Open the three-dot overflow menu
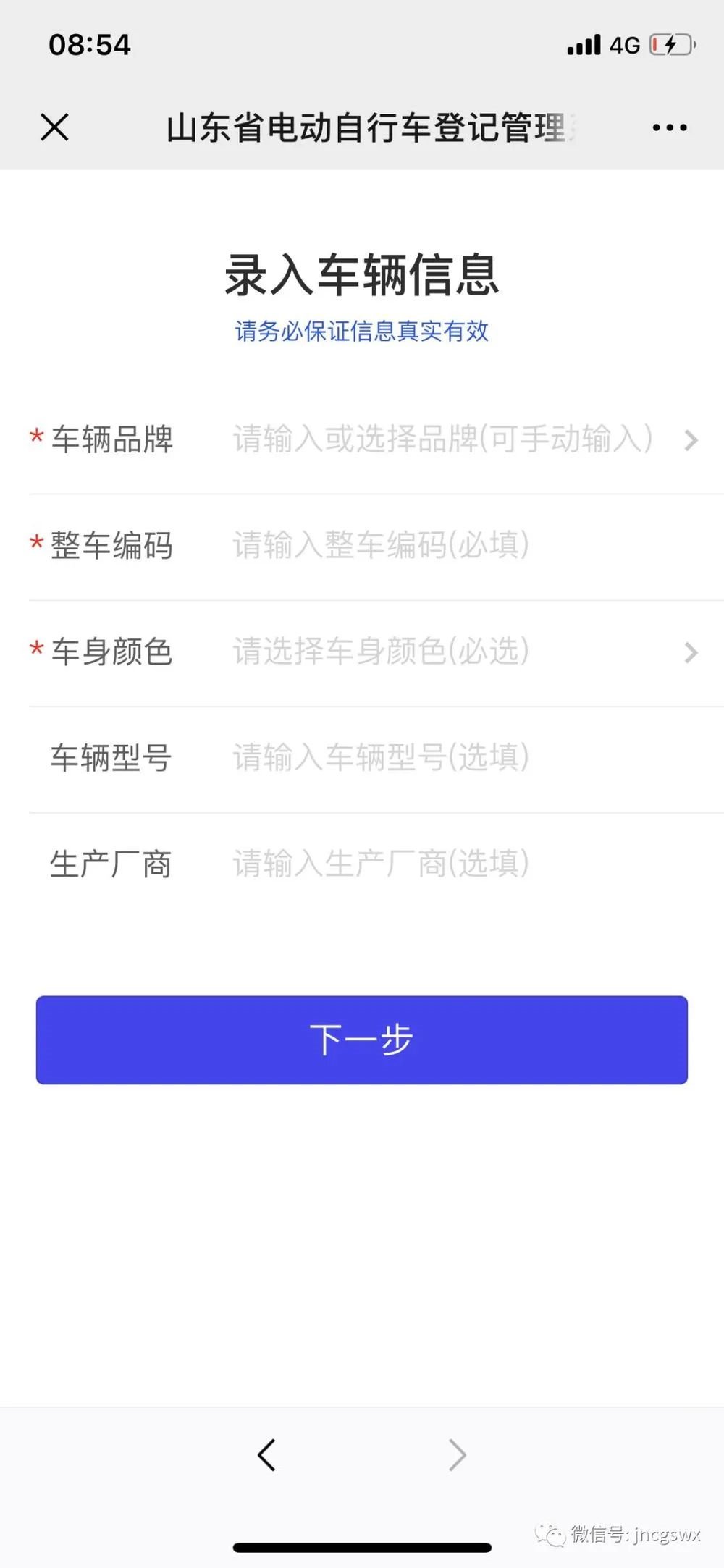Image resolution: width=724 pixels, height=1568 pixels. (x=669, y=128)
